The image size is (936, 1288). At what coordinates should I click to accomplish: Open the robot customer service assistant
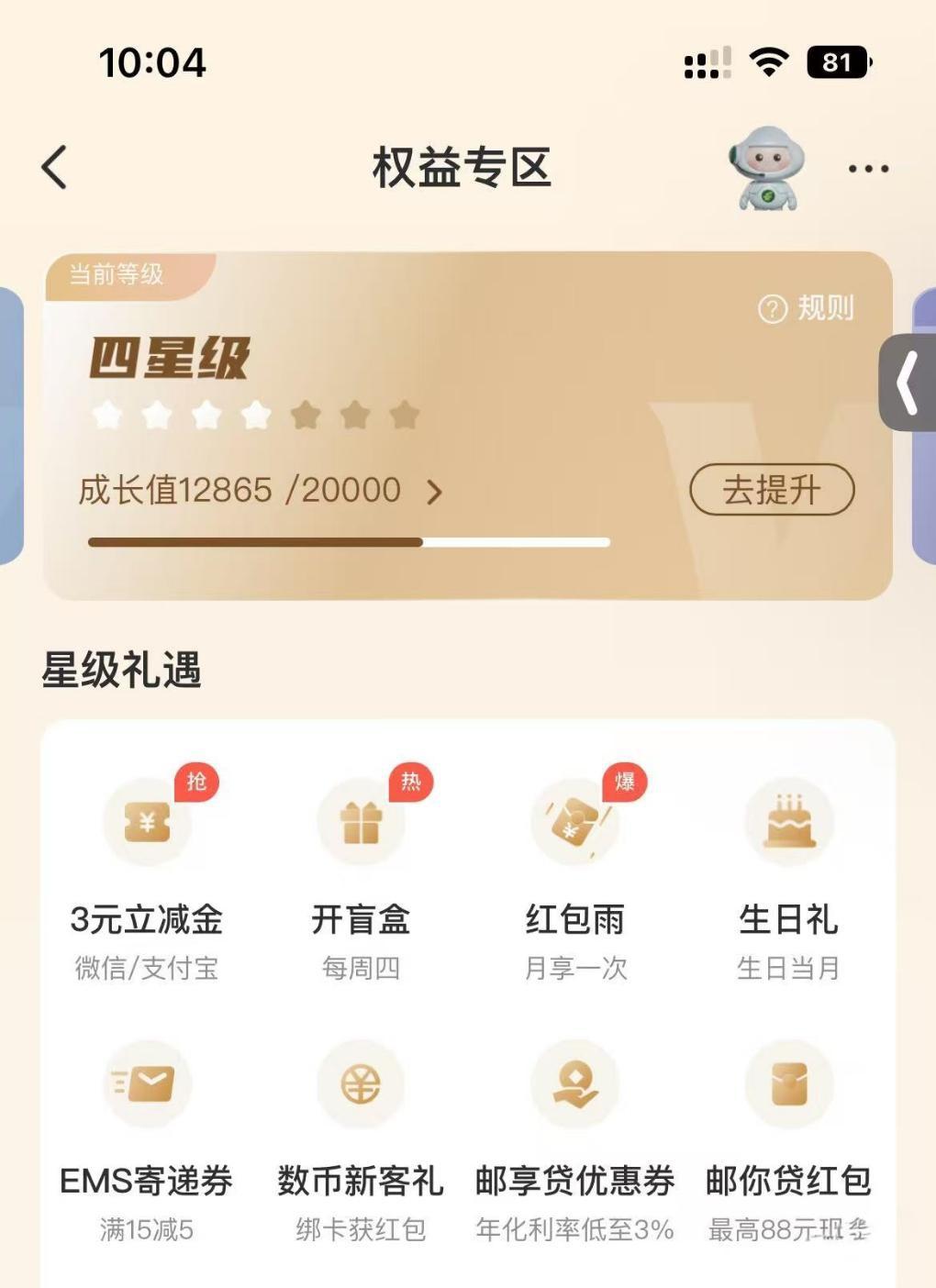pyautogui.click(x=767, y=168)
